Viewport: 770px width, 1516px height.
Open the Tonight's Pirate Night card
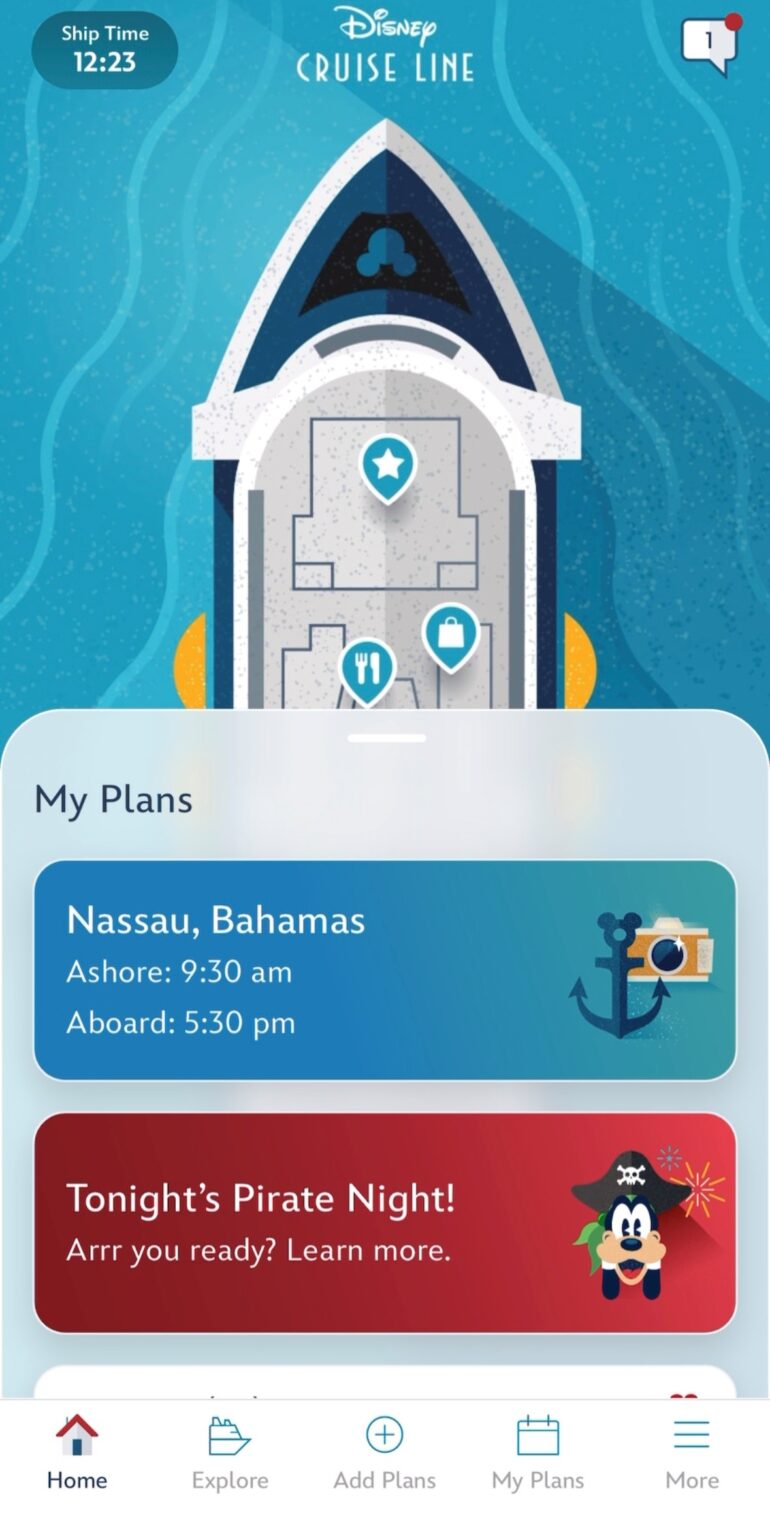pyautogui.click(x=385, y=1222)
